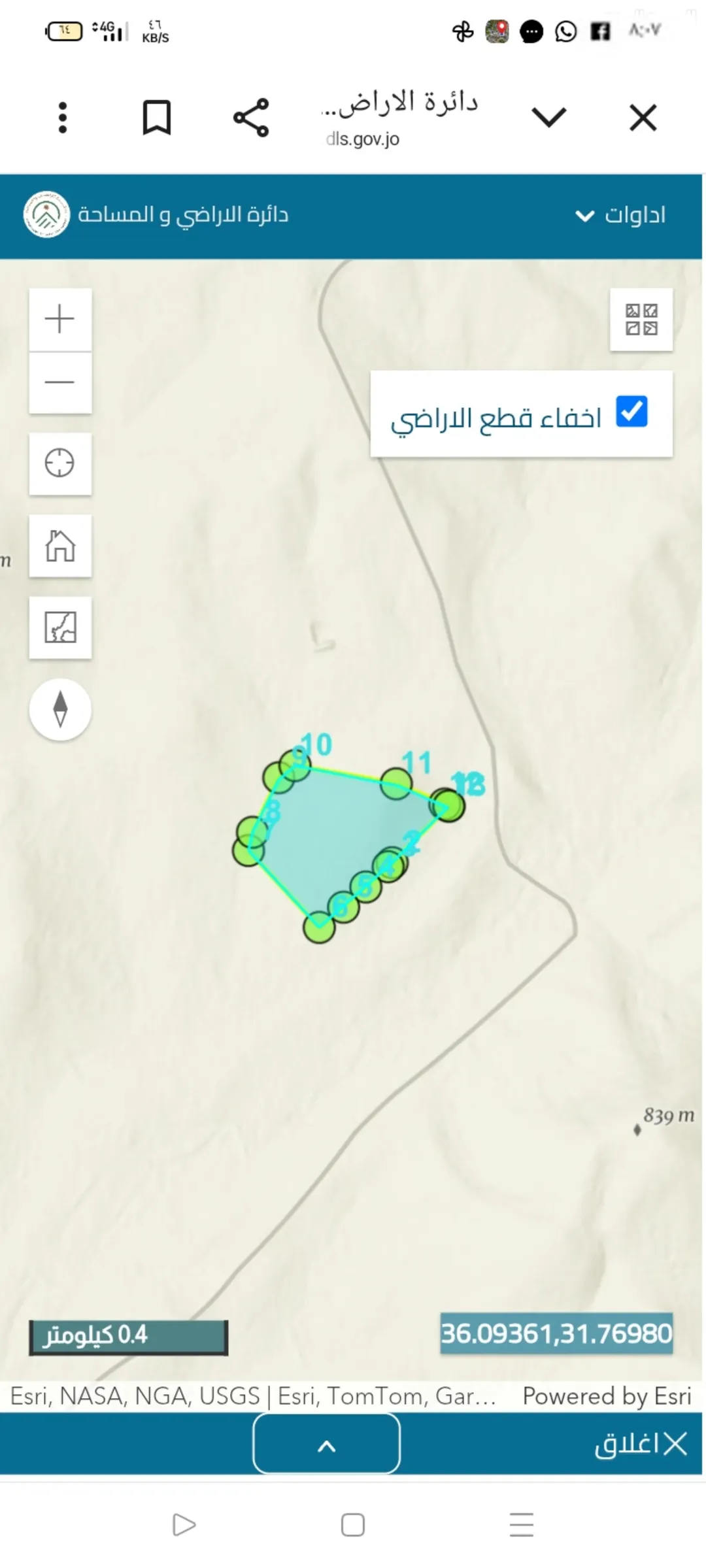Screen dimensions: 706x1568
Task: Find my location on map
Action: [60, 463]
